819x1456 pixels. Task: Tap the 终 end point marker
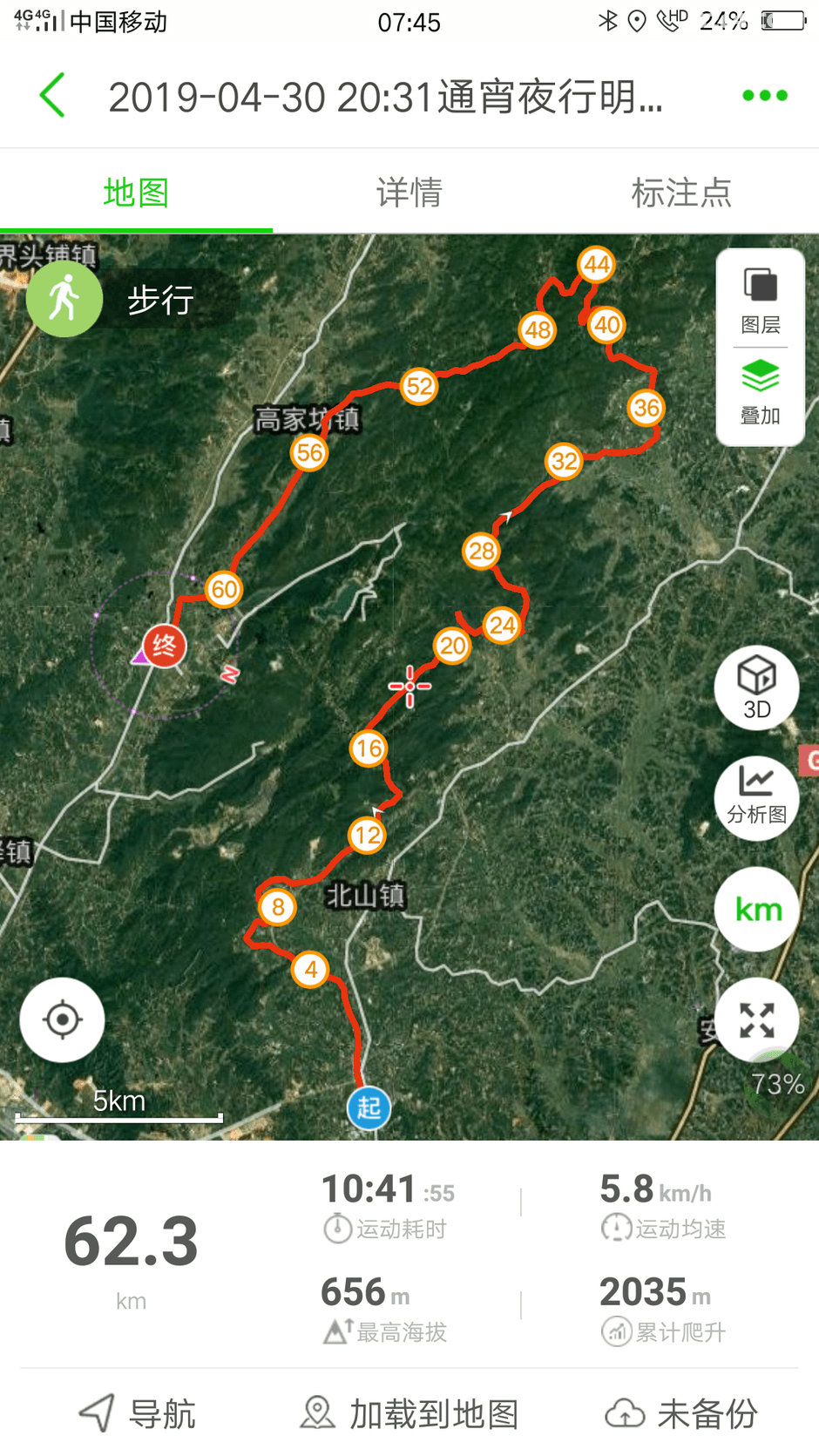point(164,646)
